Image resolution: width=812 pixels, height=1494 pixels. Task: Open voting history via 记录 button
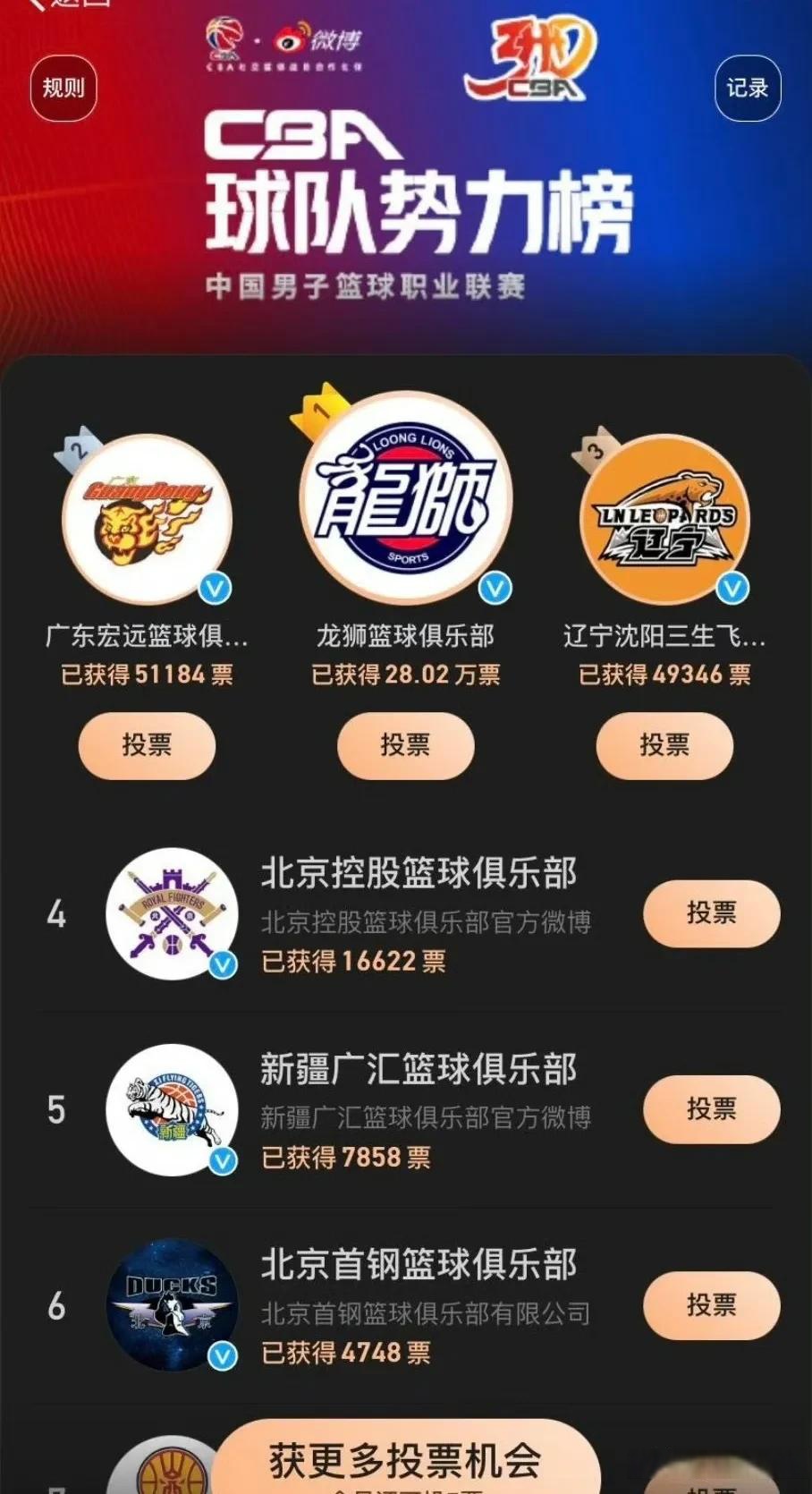pos(749,88)
